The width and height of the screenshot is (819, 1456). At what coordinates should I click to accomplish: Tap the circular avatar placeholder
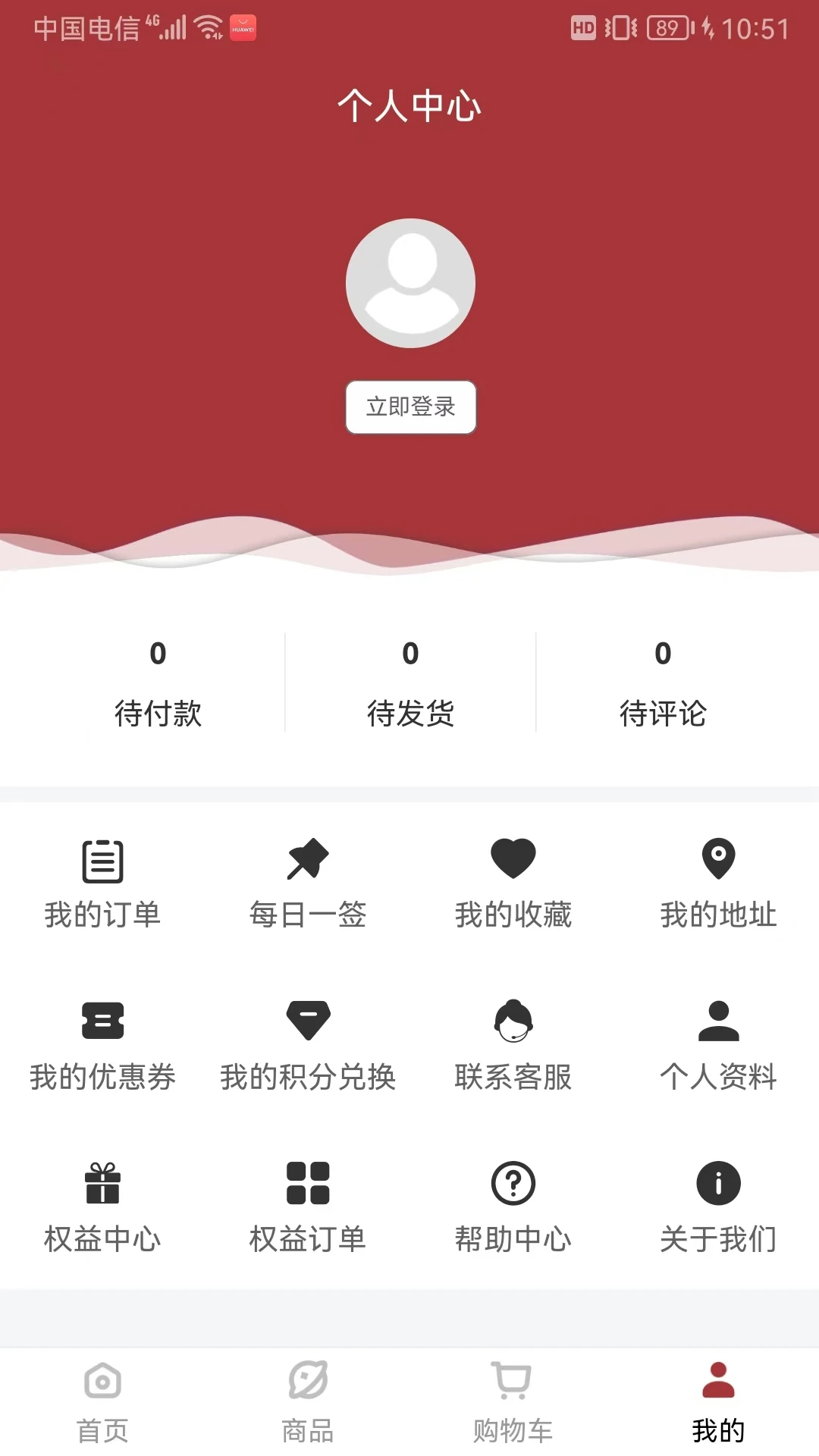pos(409,282)
